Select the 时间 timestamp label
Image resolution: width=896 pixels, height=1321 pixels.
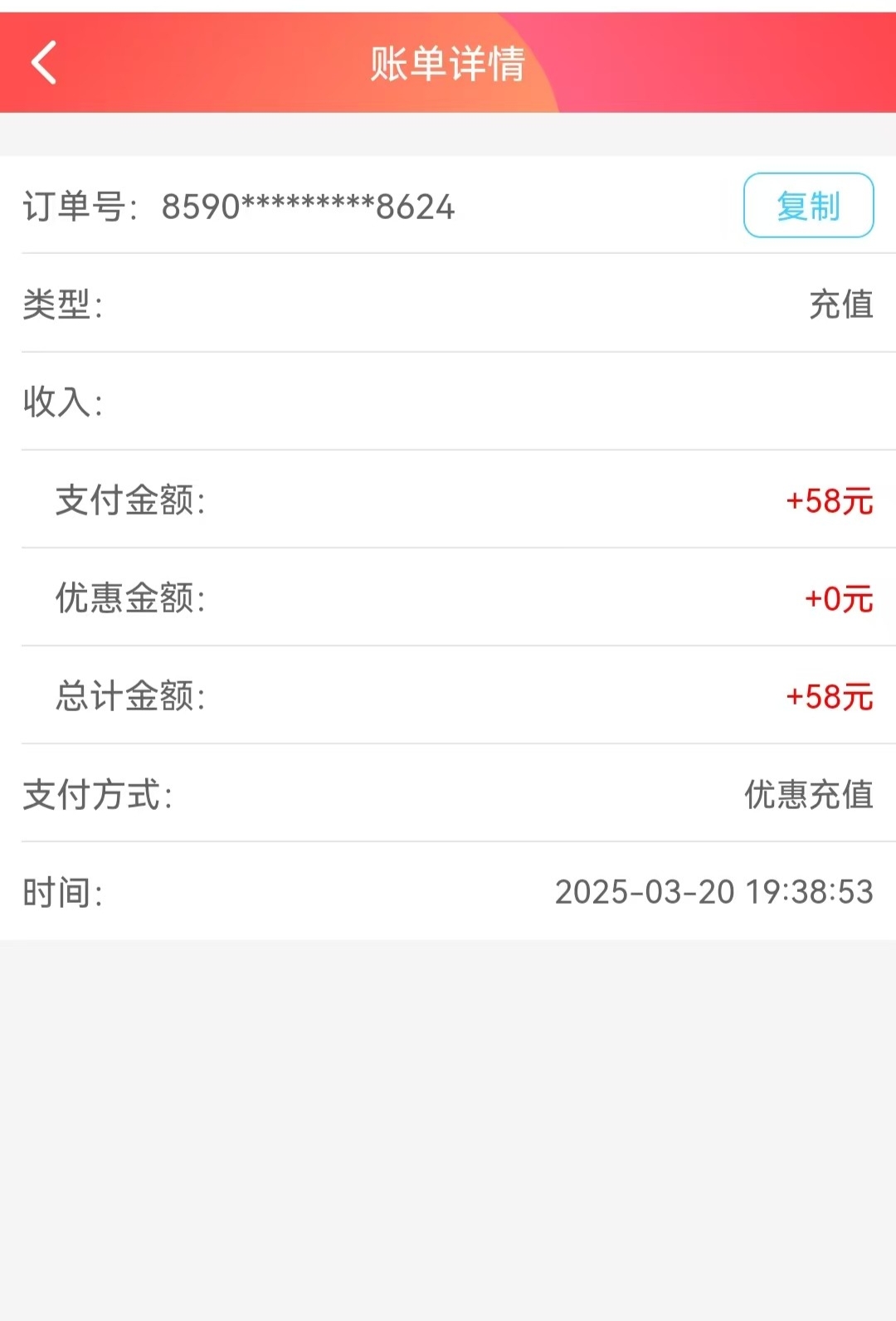(56, 892)
